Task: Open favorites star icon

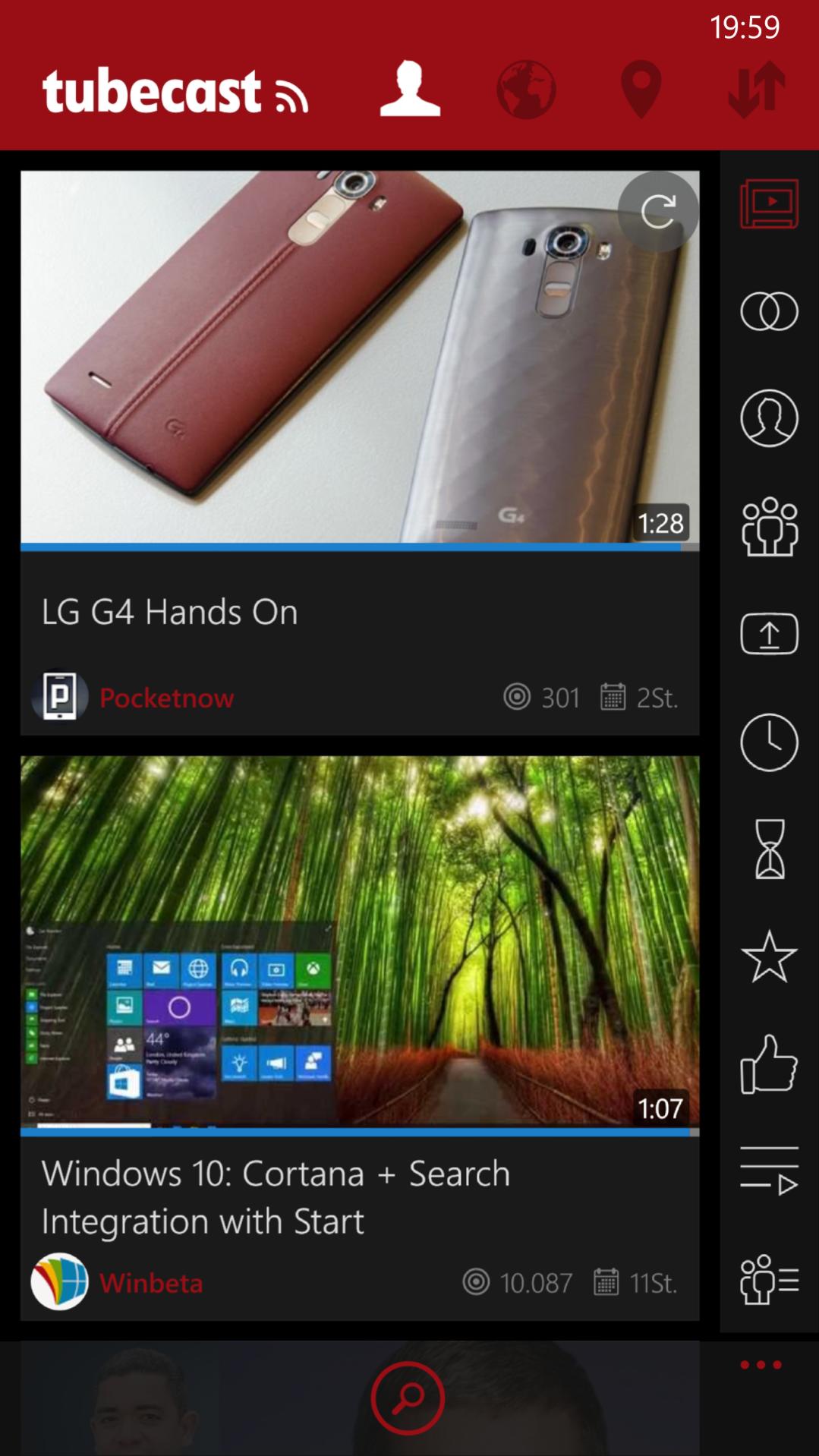Action: 769,956
